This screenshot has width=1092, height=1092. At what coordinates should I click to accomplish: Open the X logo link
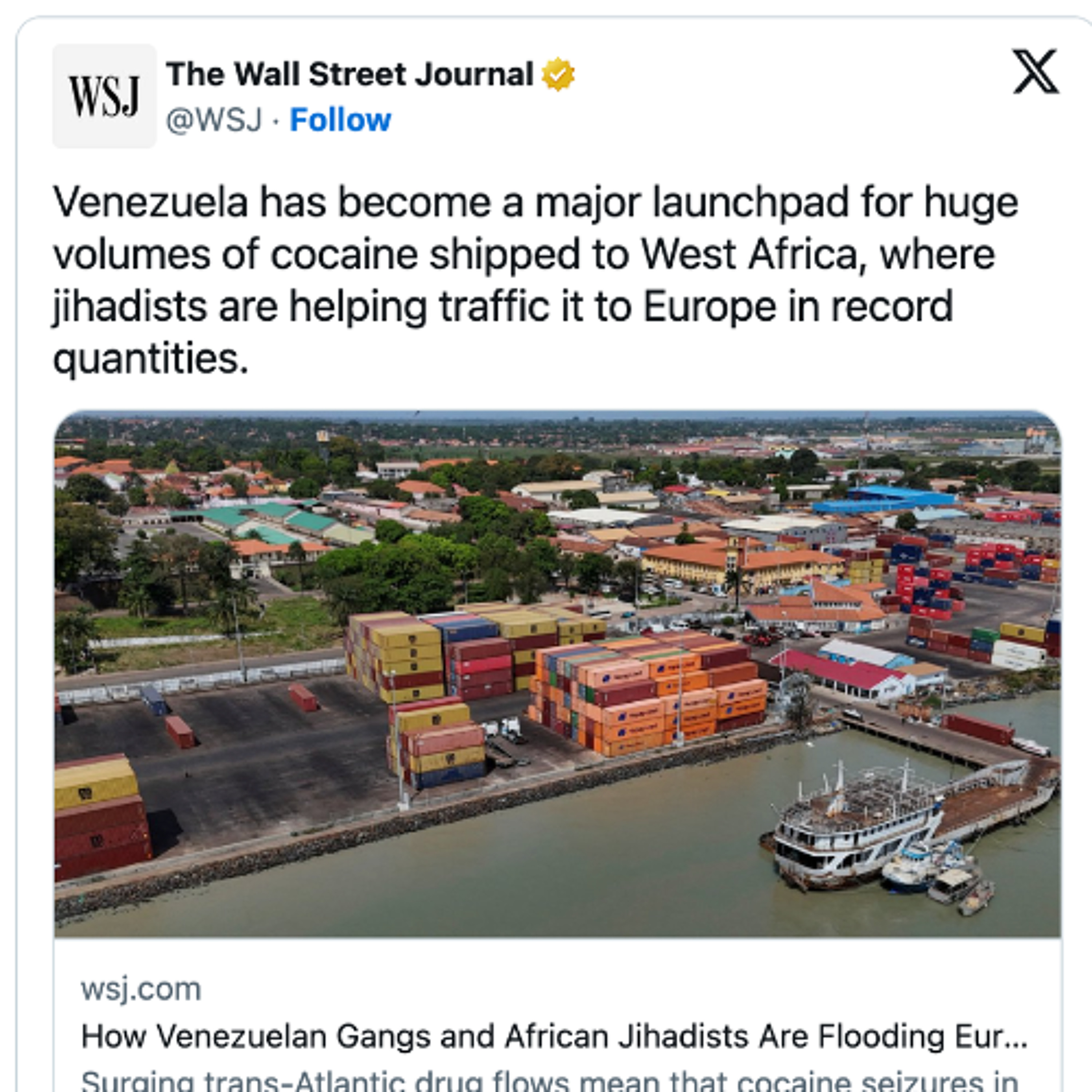(x=1034, y=72)
